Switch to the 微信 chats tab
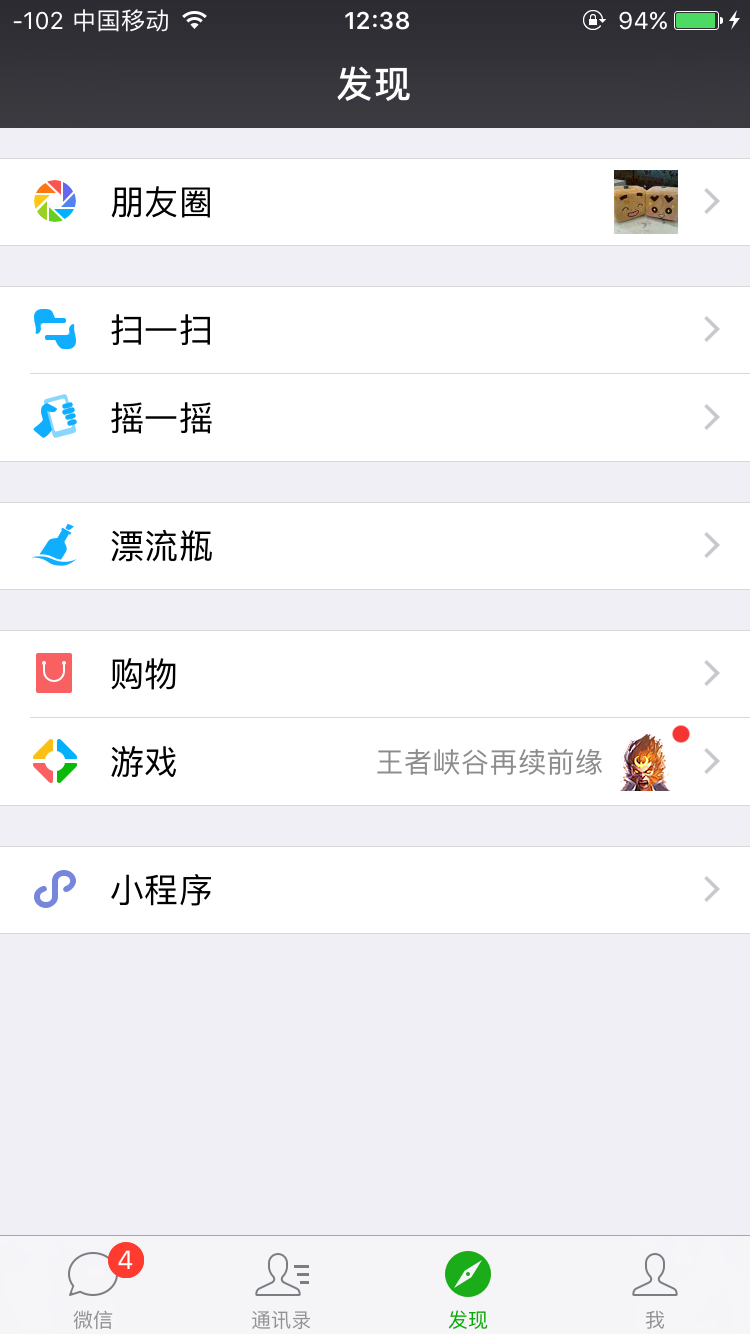 (93, 1288)
